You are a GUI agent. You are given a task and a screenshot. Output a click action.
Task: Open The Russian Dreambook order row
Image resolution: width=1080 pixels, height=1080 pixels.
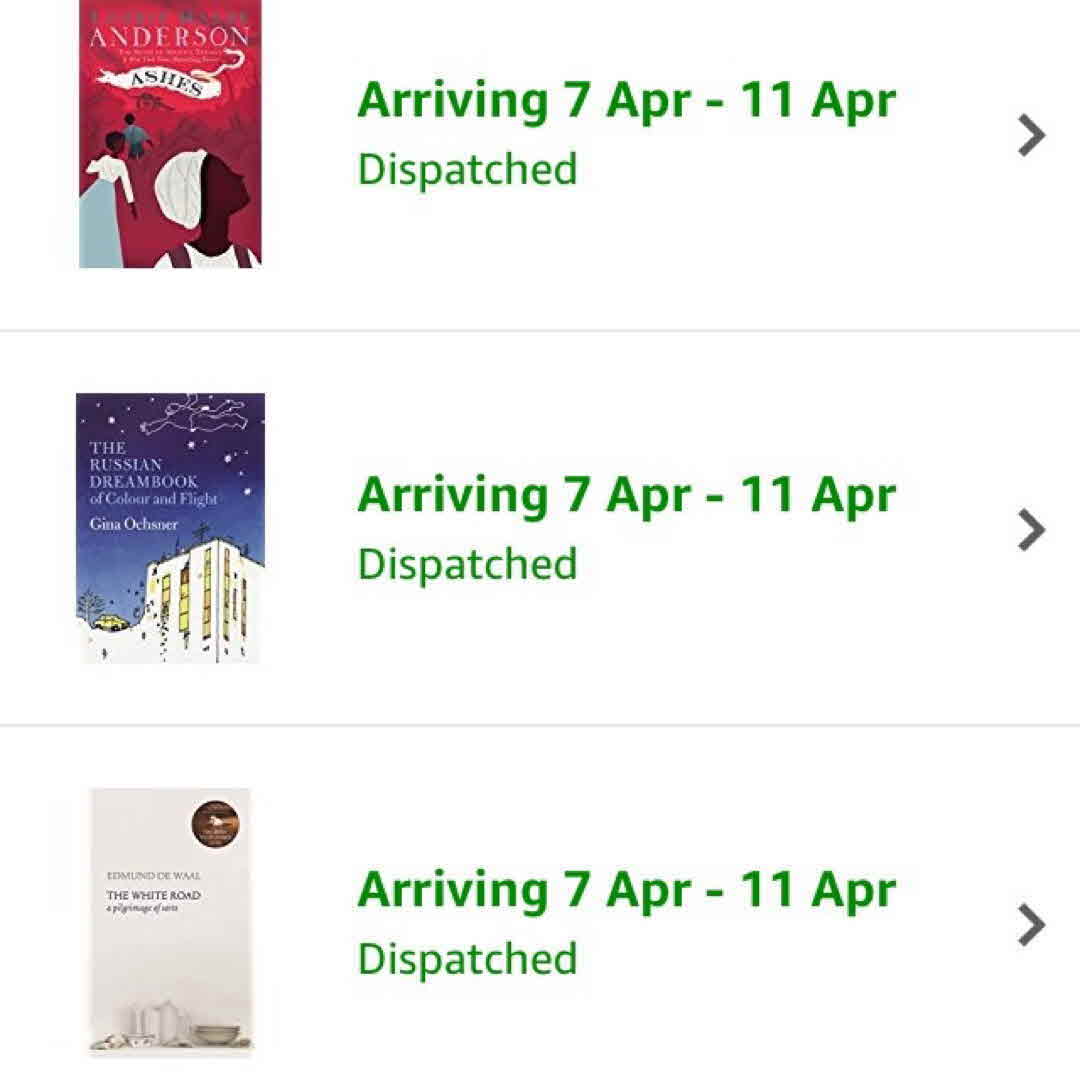(1030, 529)
